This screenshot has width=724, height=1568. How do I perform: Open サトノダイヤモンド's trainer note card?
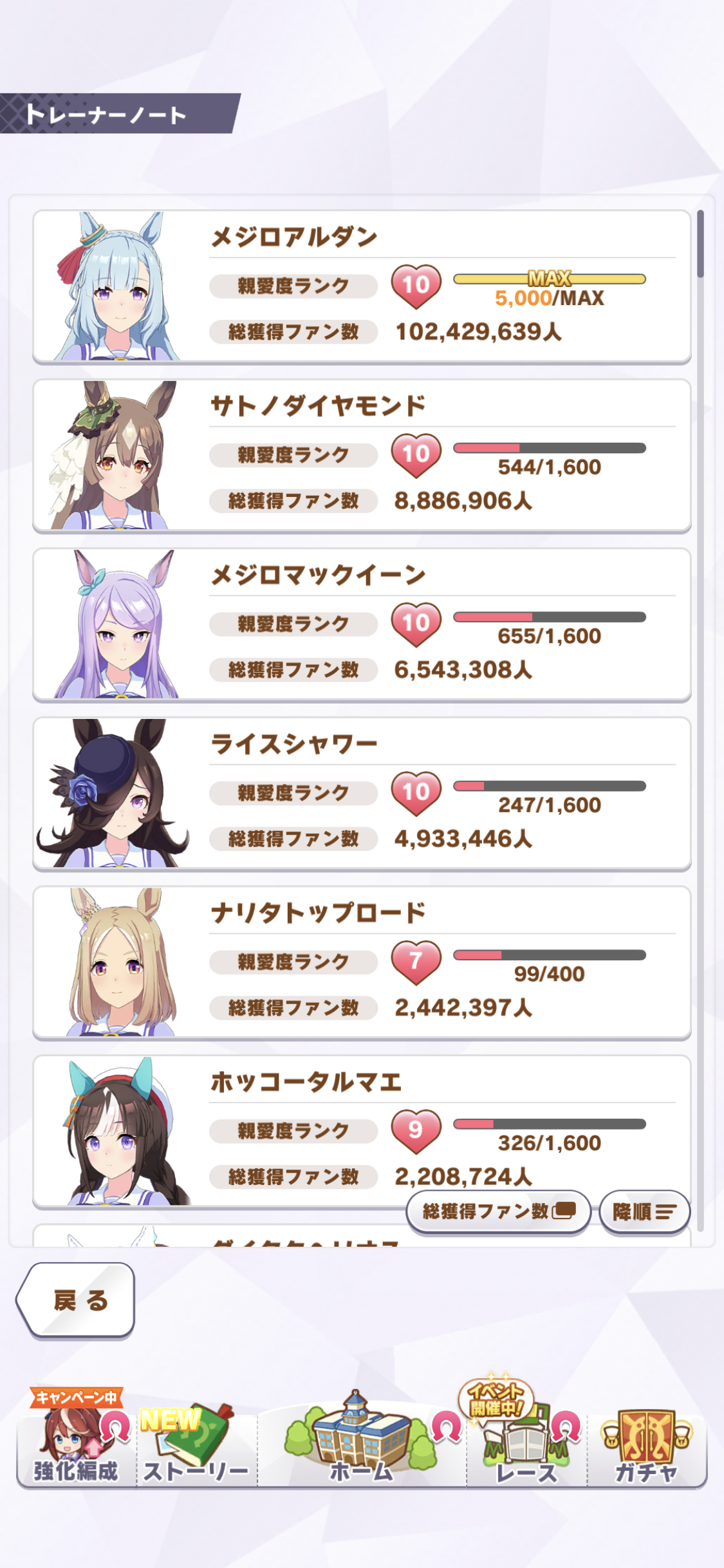tap(362, 456)
